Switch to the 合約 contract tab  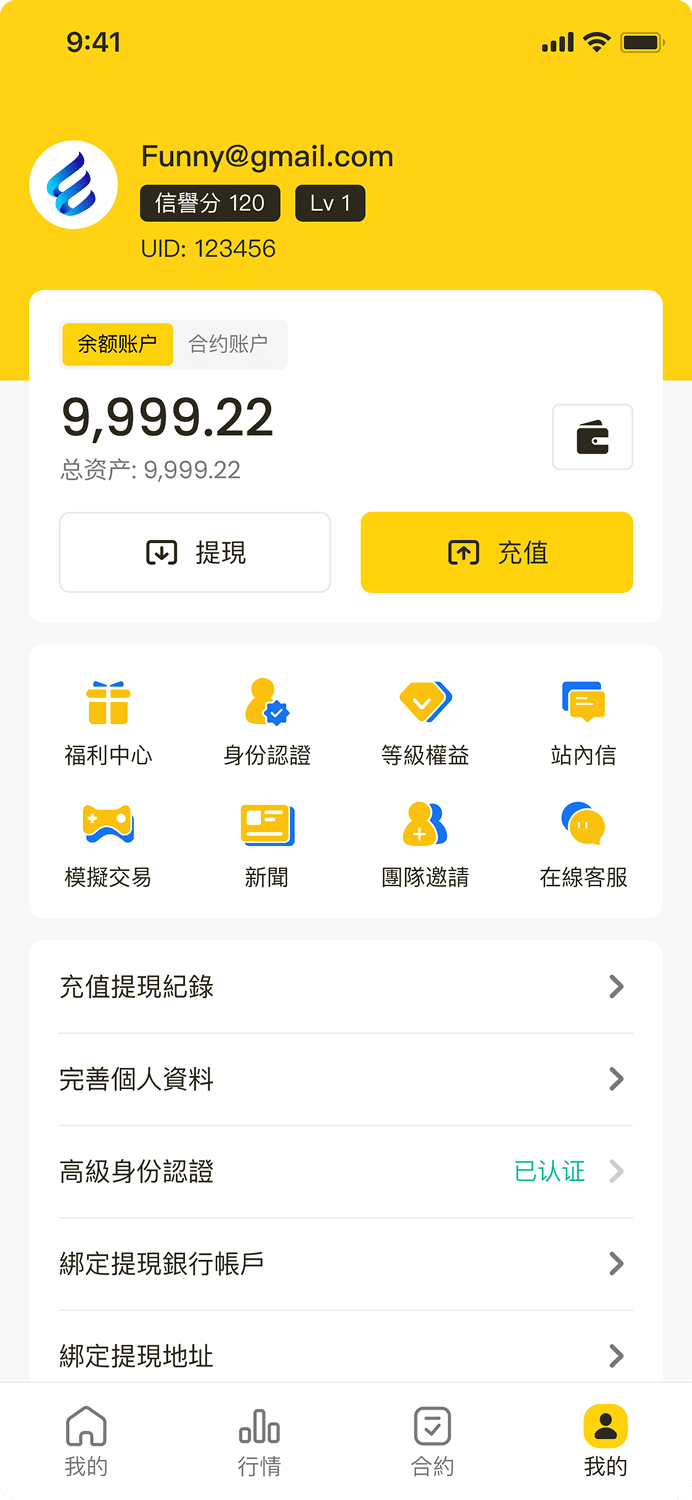[432, 1441]
